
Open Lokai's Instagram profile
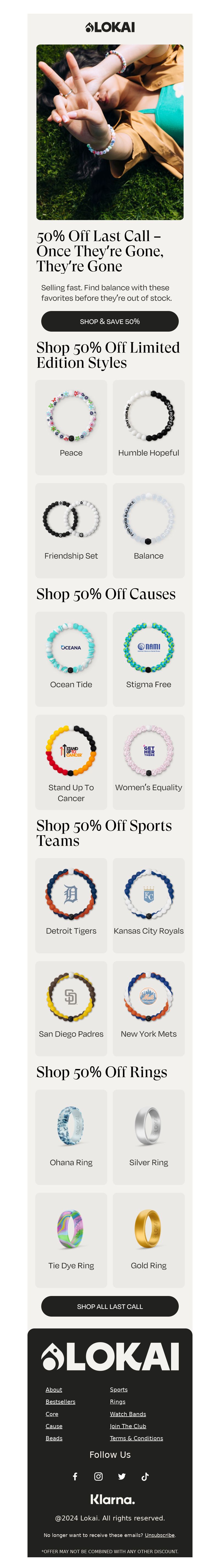pyautogui.click(x=98, y=1476)
